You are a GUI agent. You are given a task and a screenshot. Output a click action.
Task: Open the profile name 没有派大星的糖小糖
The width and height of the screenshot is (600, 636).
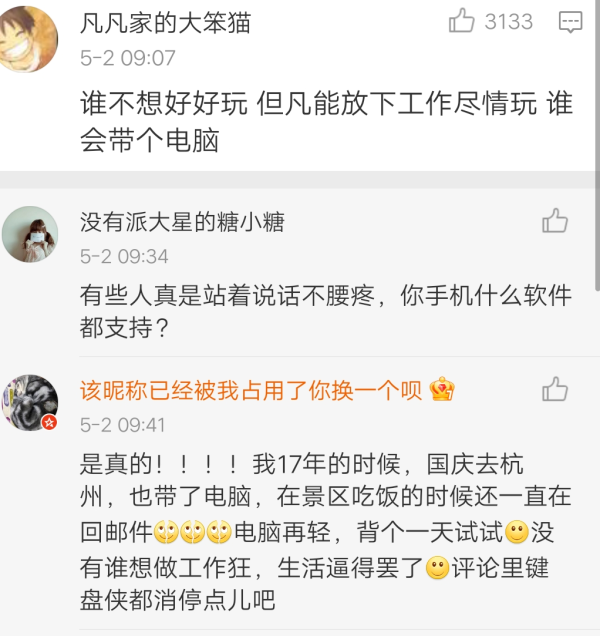click(182, 223)
